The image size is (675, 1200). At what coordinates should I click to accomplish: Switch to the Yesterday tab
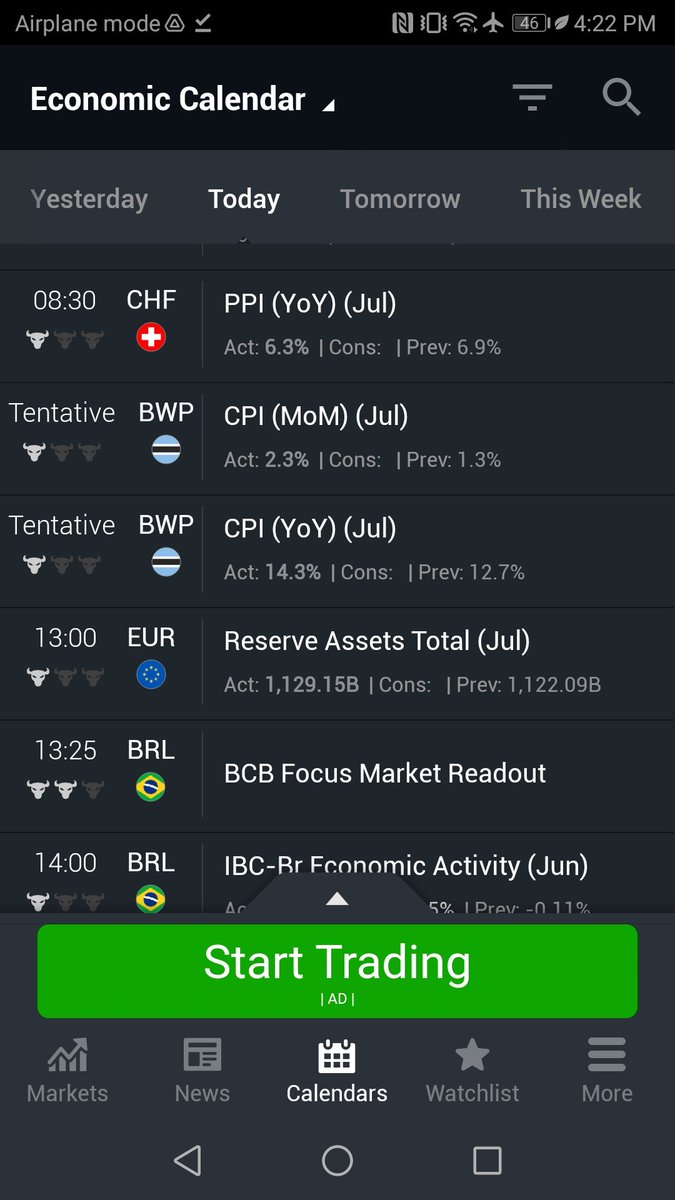click(89, 199)
